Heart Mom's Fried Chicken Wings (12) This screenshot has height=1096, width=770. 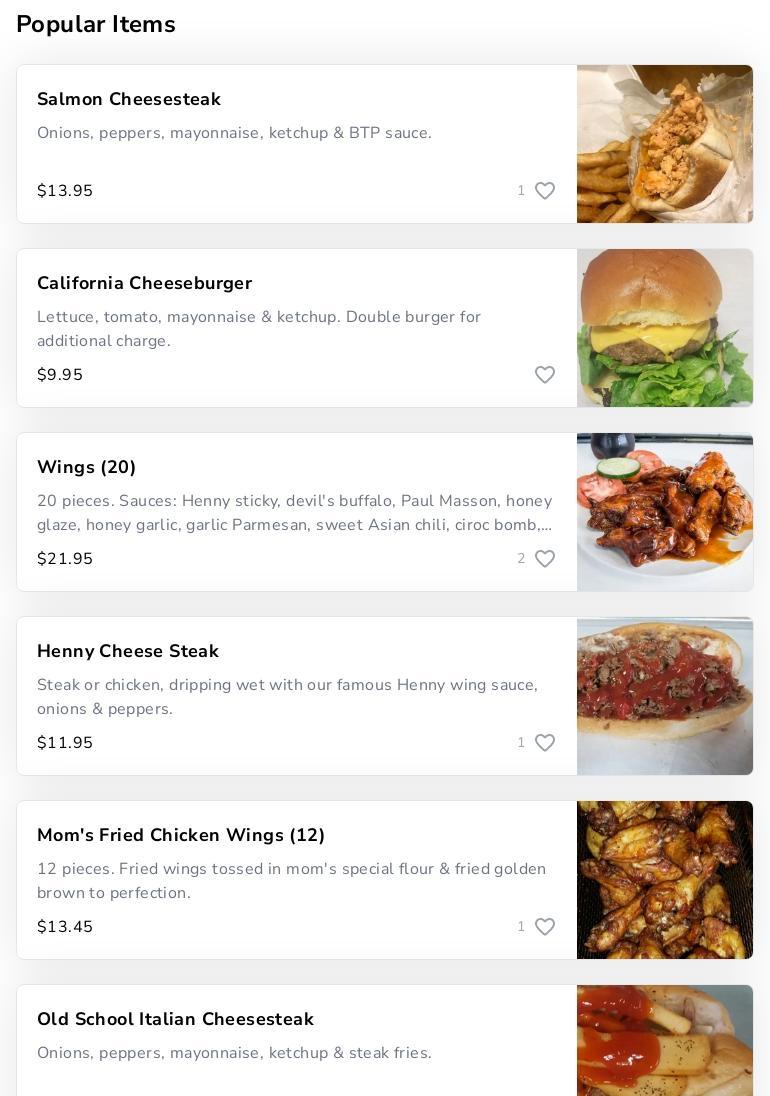click(x=545, y=927)
